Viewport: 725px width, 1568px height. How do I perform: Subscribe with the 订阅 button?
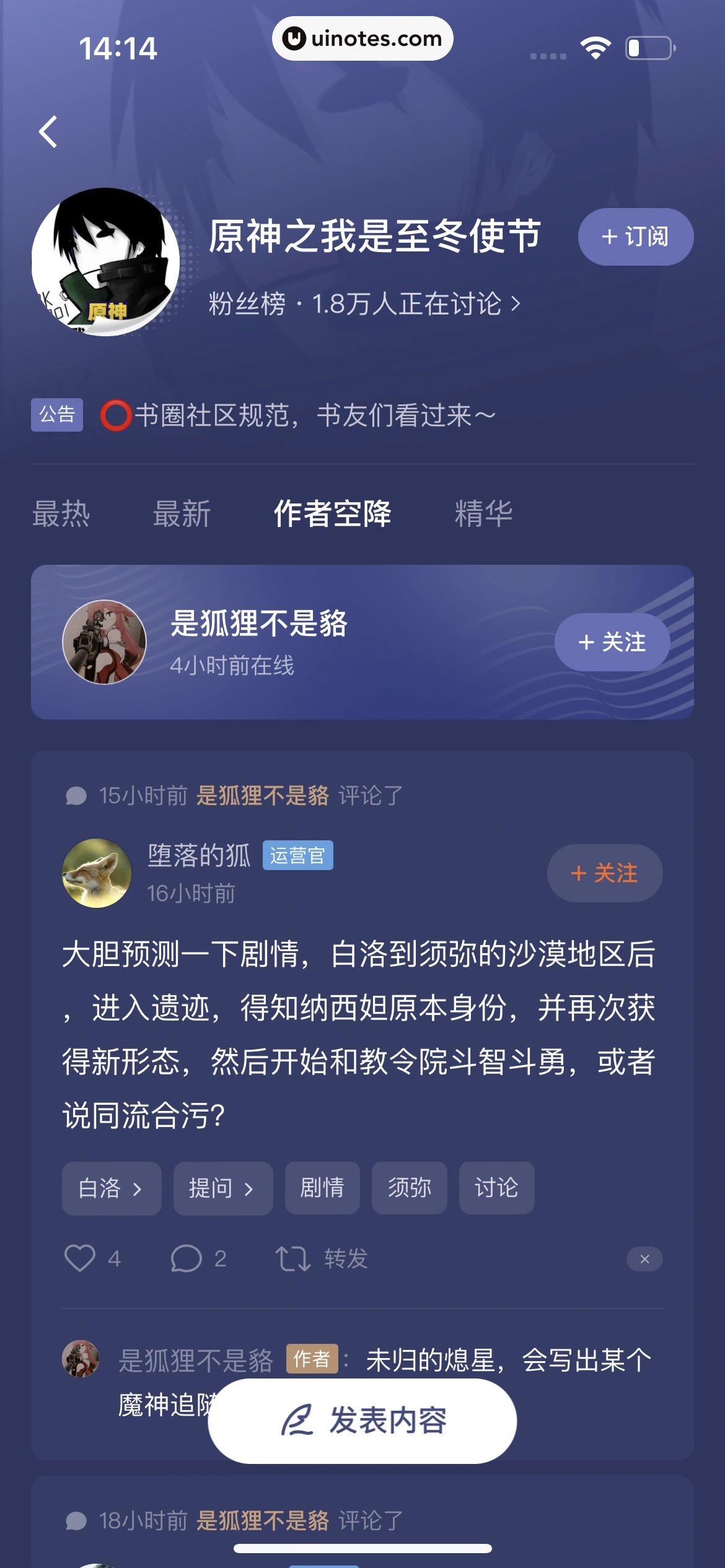[635, 237]
